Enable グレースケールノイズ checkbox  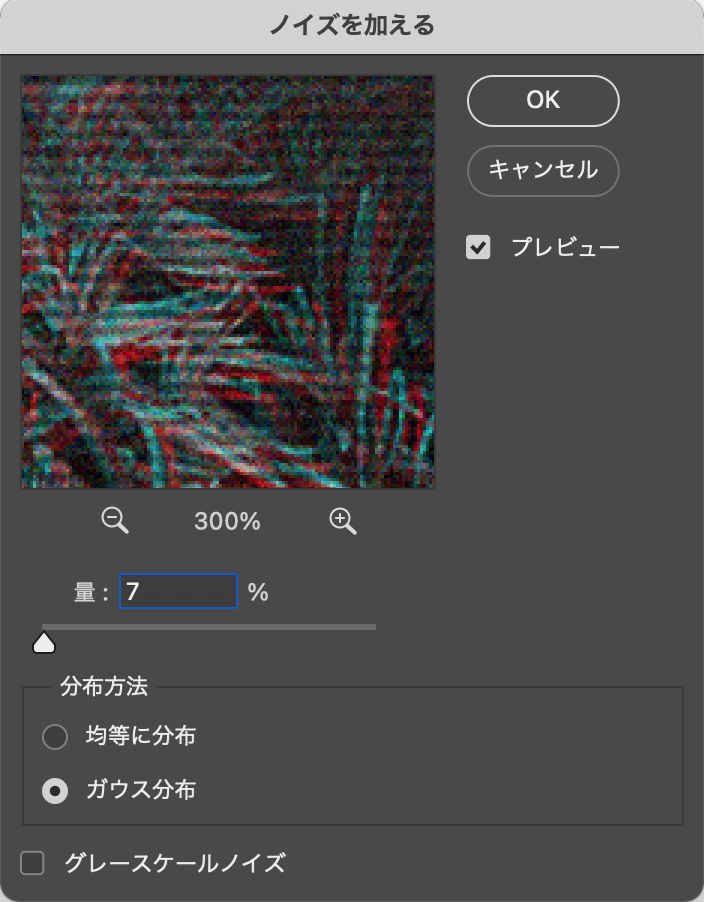click(33, 863)
